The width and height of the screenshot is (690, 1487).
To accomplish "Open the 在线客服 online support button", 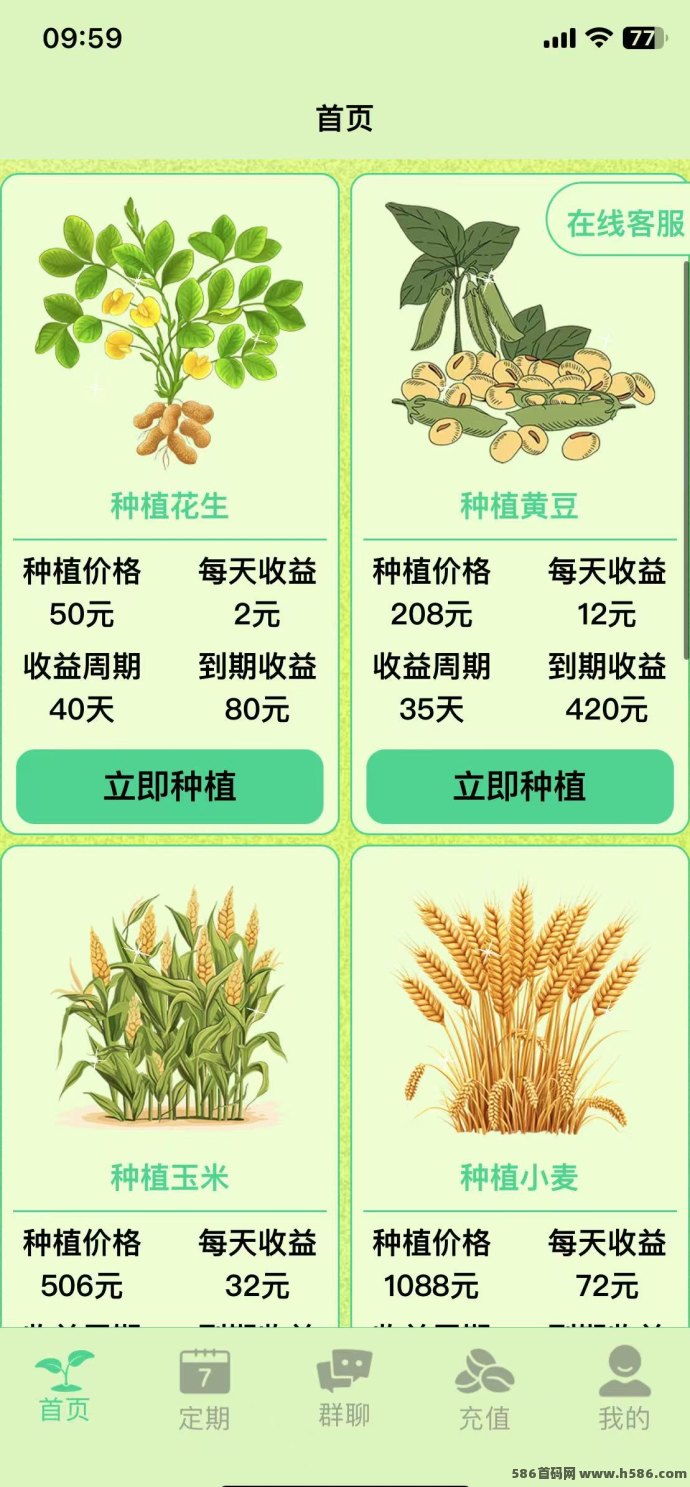I will (x=622, y=222).
